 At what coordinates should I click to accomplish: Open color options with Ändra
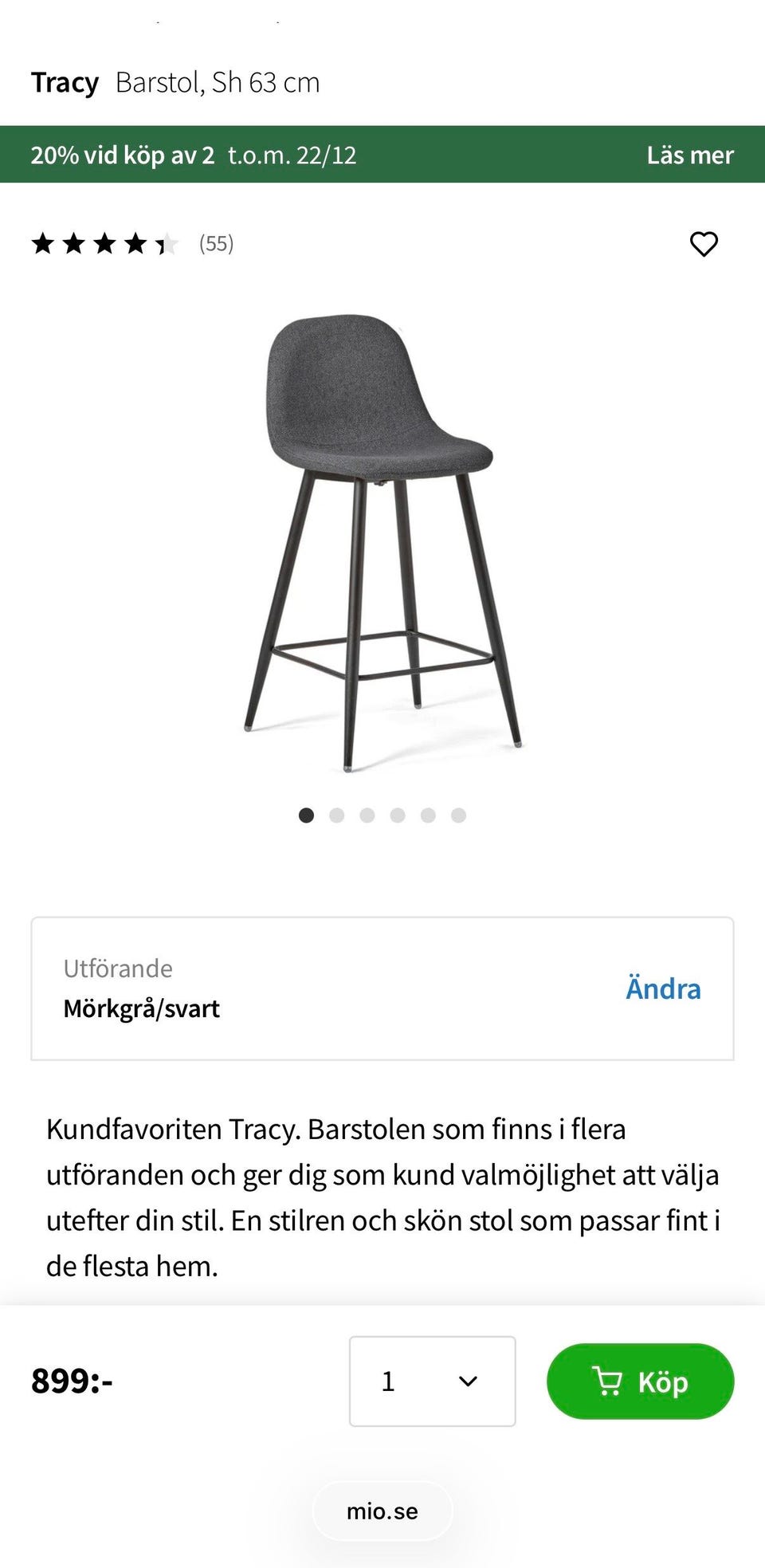(x=662, y=988)
